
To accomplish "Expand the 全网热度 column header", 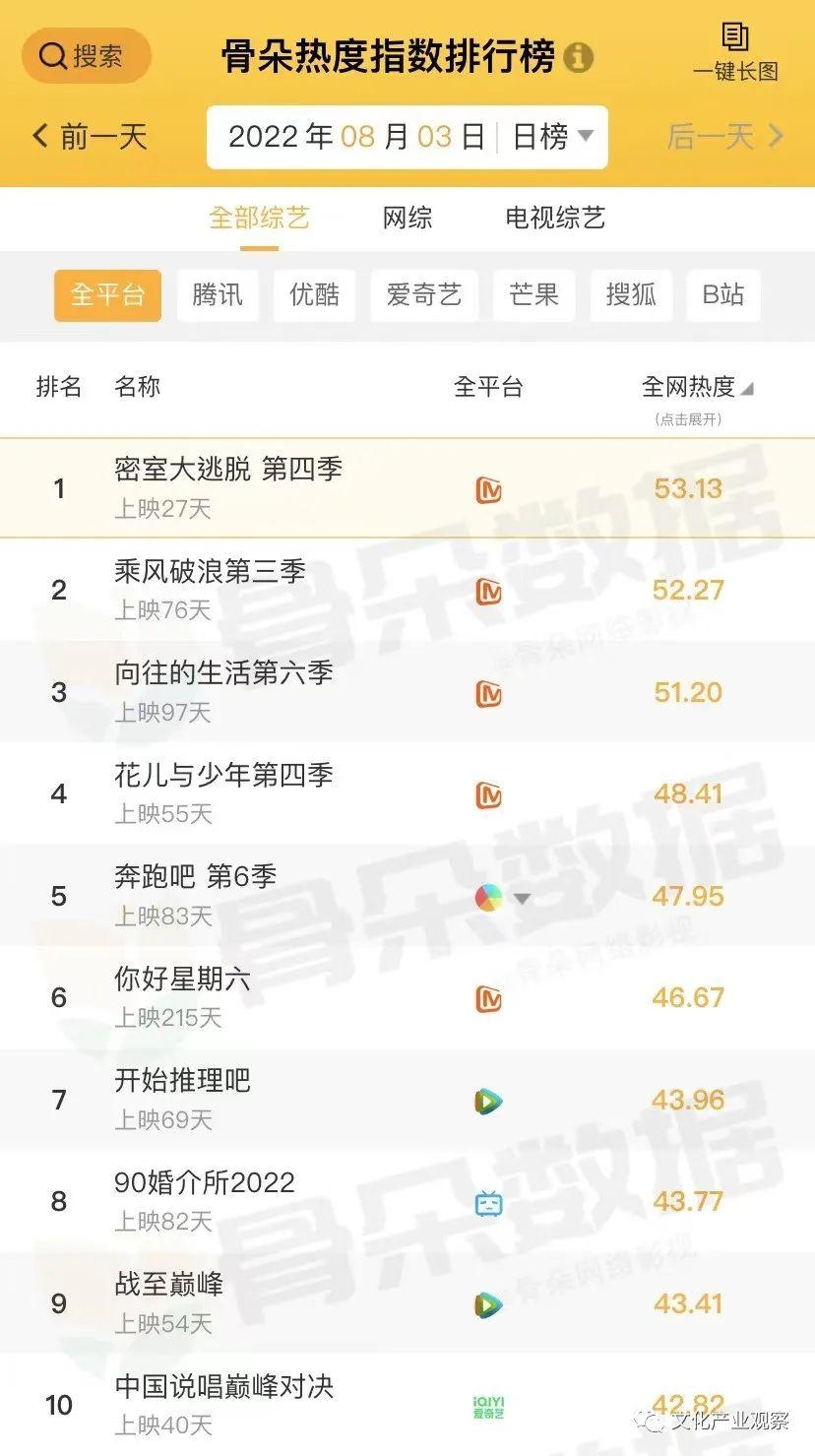I will coord(696,388).
